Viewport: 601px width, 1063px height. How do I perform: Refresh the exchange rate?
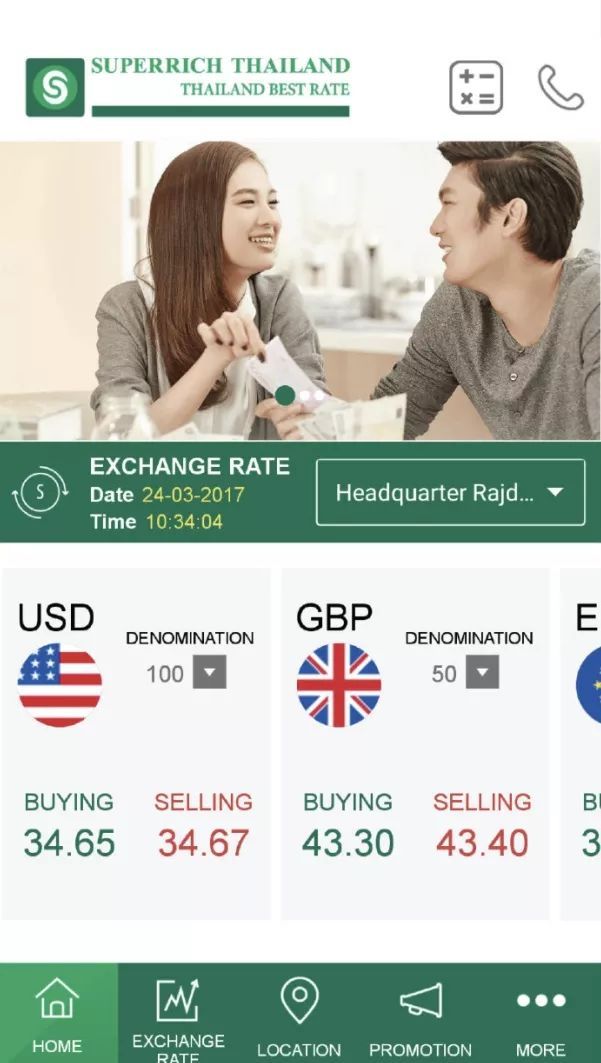(x=40, y=492)
